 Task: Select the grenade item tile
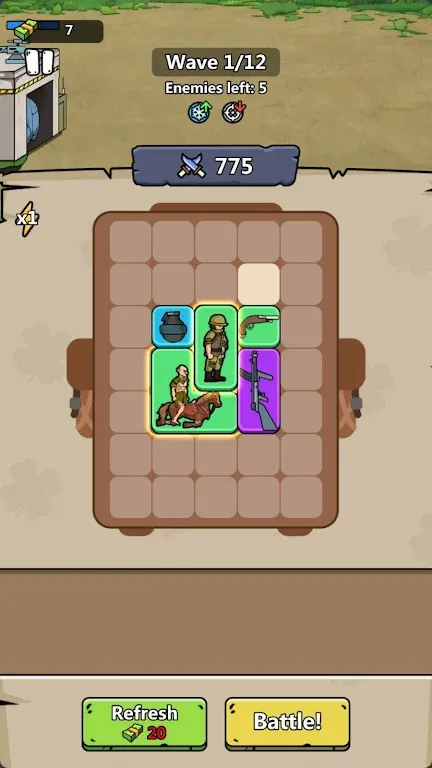click(172, 326)
